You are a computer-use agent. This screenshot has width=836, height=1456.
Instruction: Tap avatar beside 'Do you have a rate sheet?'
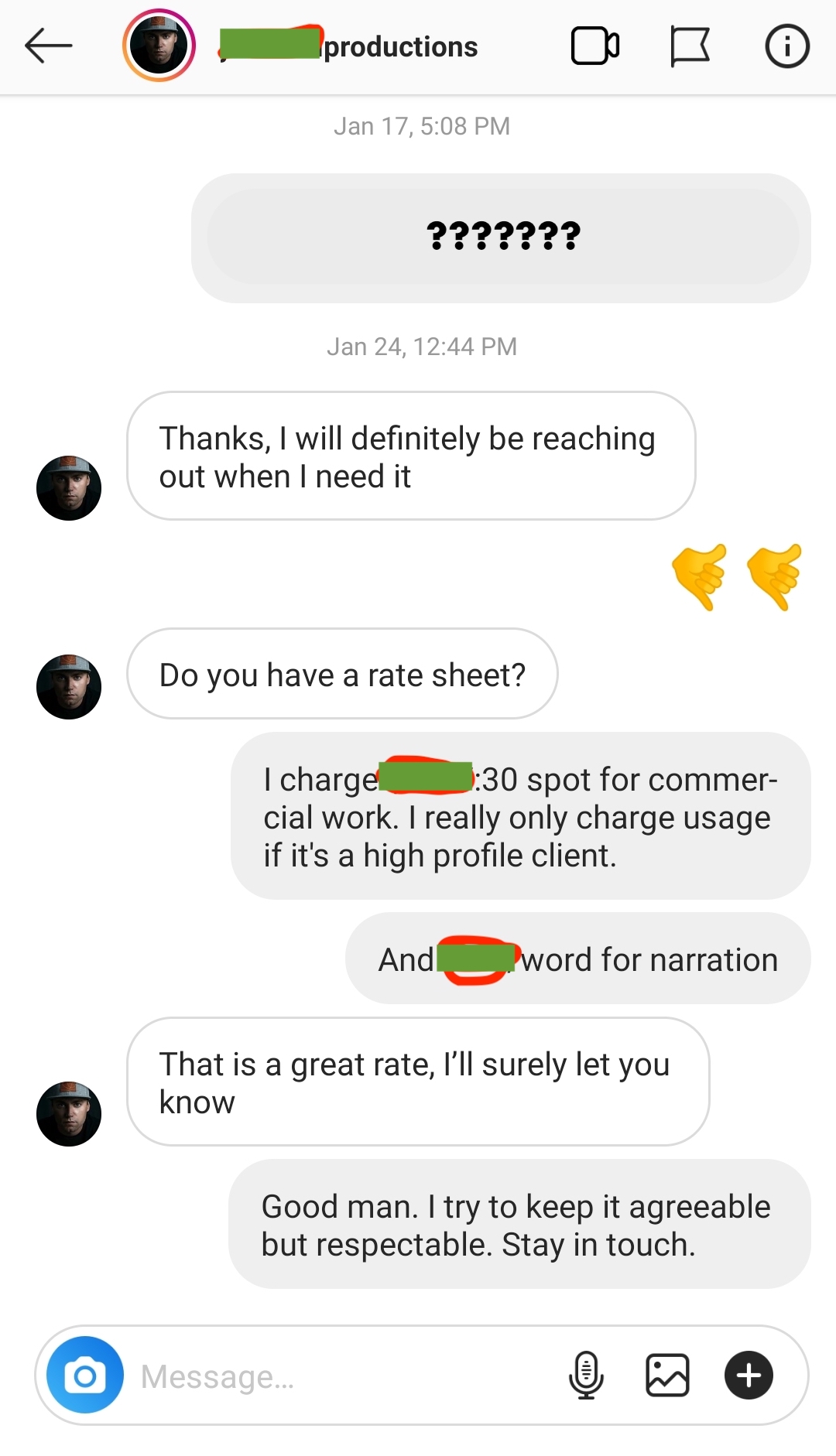pyautogui.click(x=69, y=686)
